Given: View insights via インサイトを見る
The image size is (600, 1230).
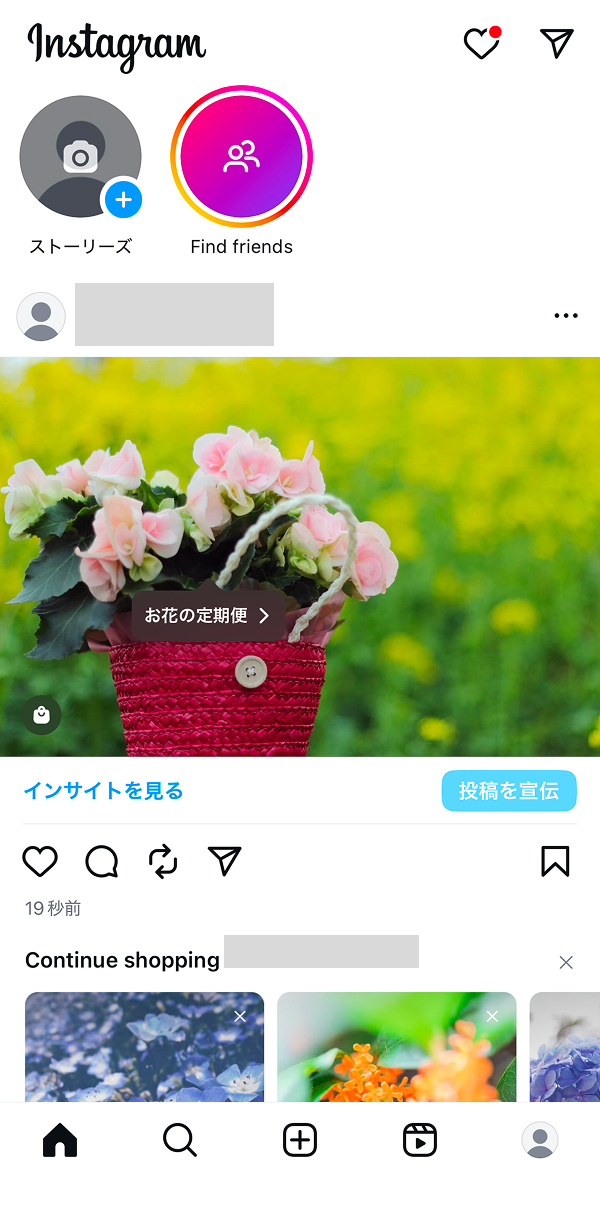Looking at the screenshot, I should click(104, 791).
